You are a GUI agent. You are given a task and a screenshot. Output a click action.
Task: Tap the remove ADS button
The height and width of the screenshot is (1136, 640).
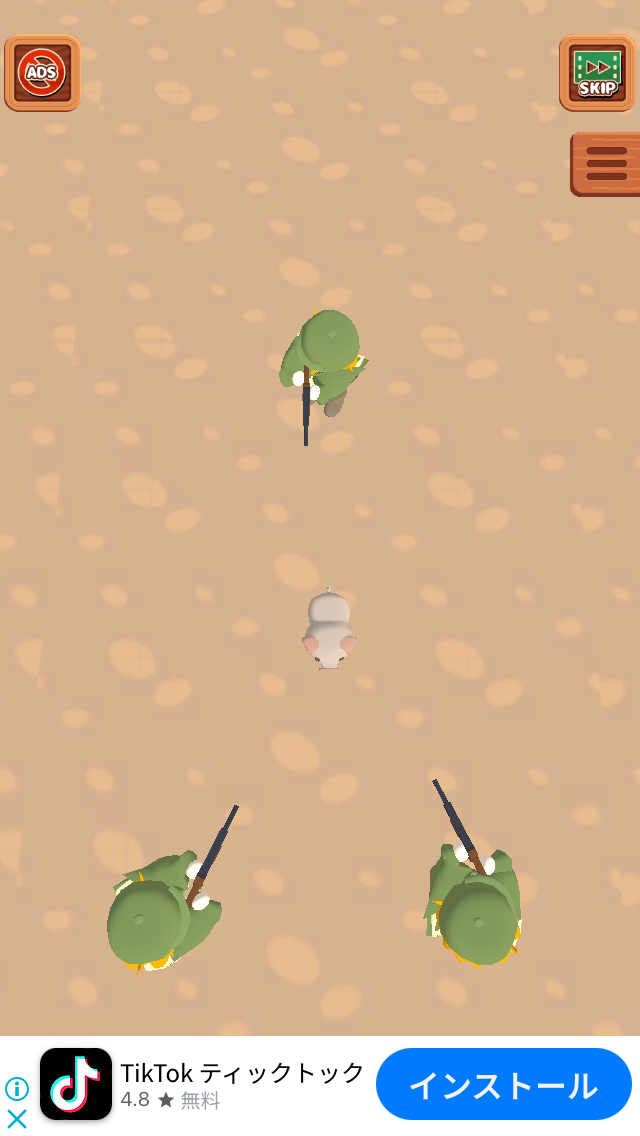(42, 73)
